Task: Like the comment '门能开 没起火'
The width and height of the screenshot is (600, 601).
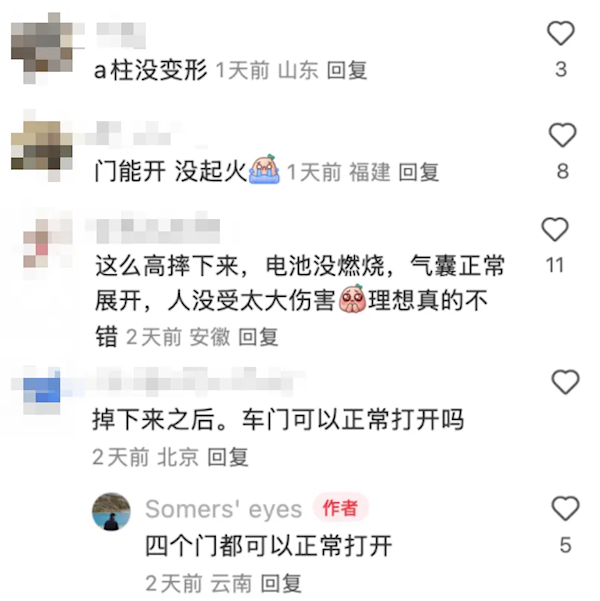Action: [562, 136]
